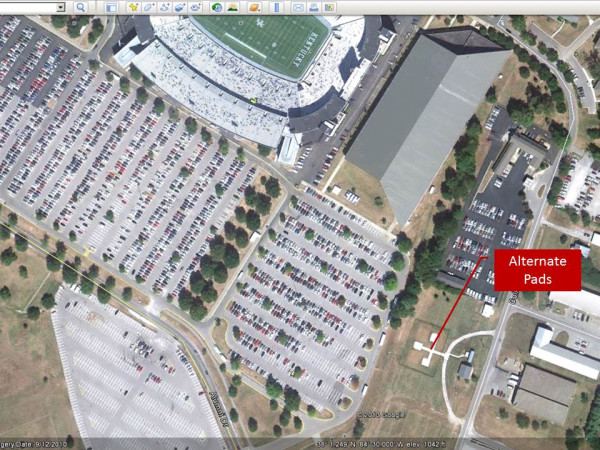Show historical imagery clock
Viewport: 600px width, 450px height.
(x=217, y=7)
